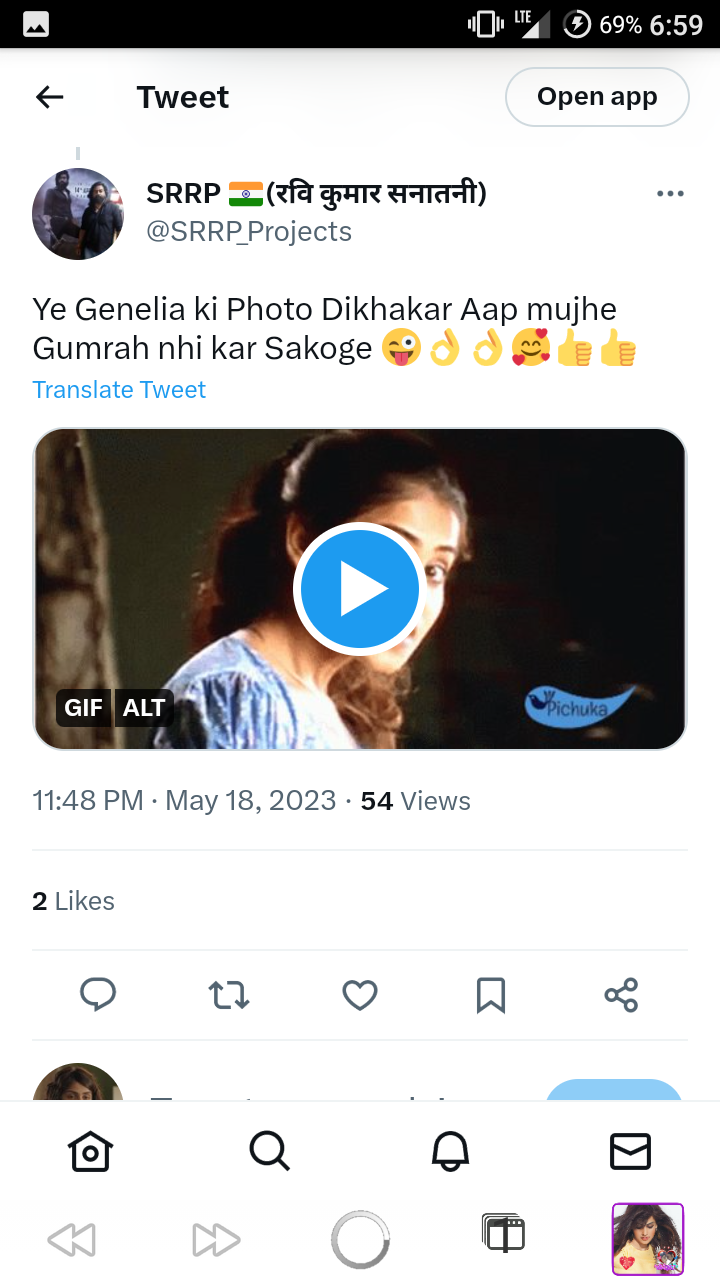Play the GIF in the tweet
This screenshot has width=720, height=1280.
pyautogui.click(x=359, y=589)
